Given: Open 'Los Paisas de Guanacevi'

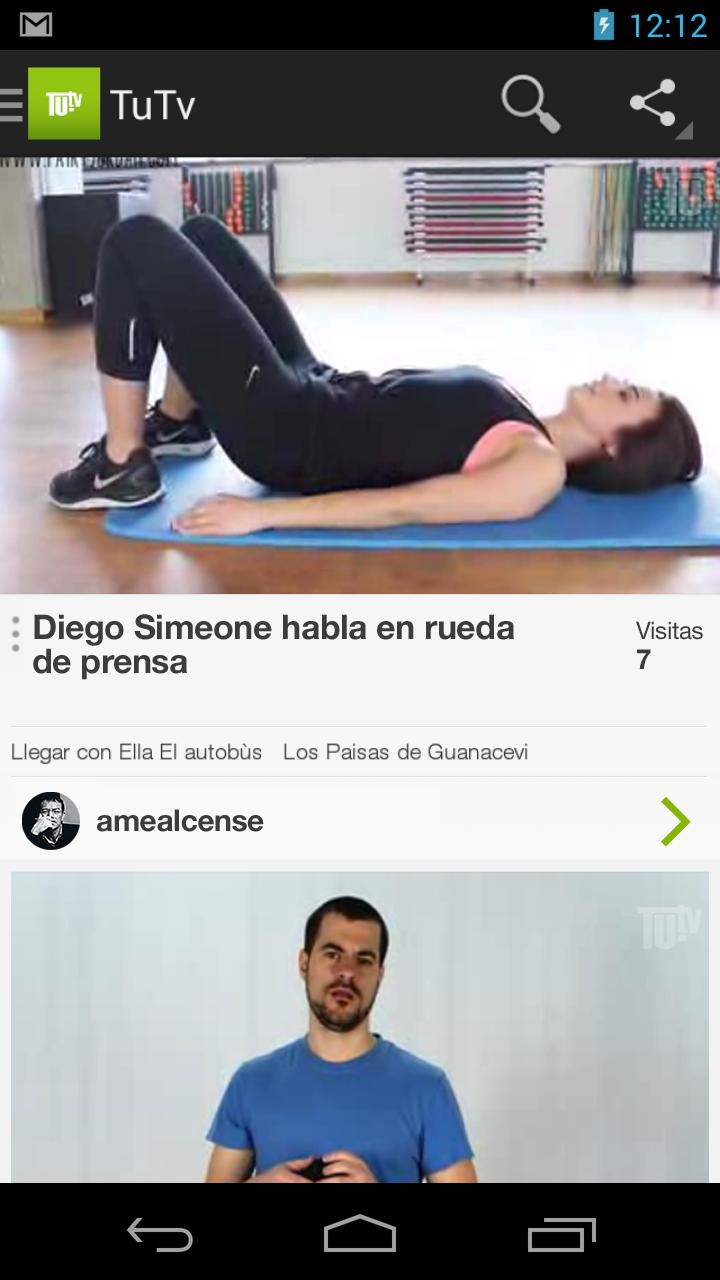Looking at the screenshot, I should (406, 752).
